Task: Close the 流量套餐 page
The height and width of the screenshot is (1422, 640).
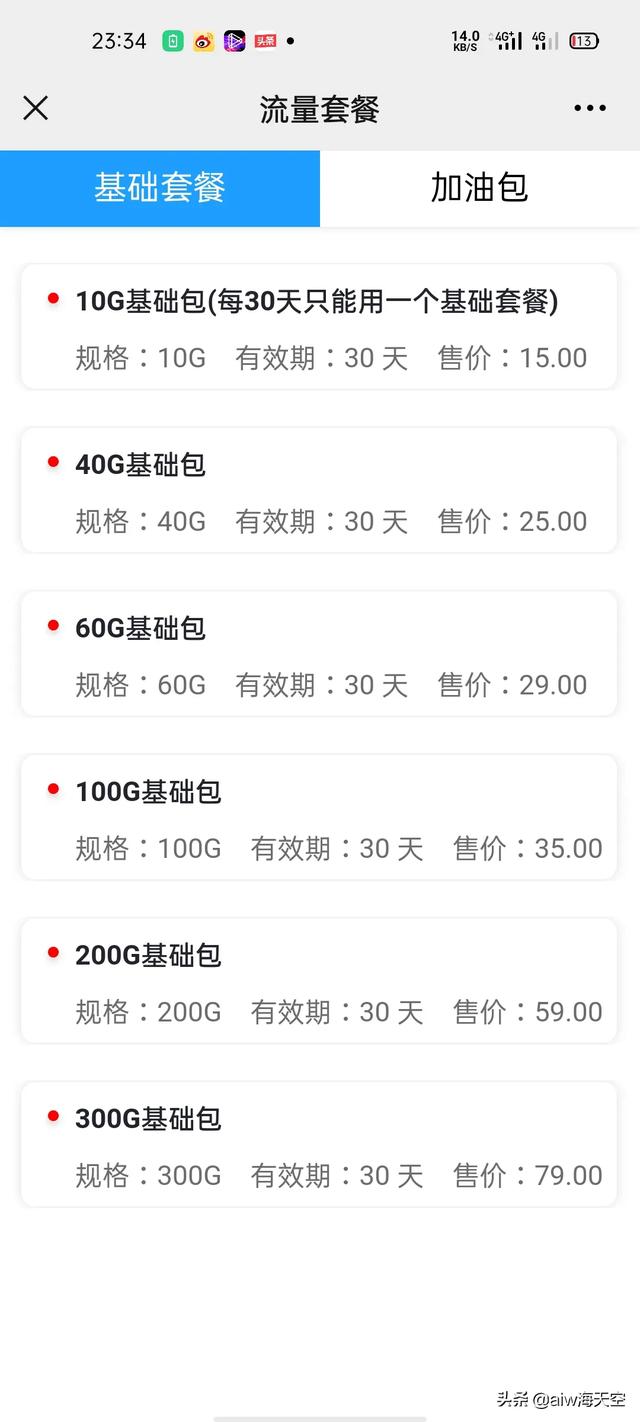Action: click(35, 108)
